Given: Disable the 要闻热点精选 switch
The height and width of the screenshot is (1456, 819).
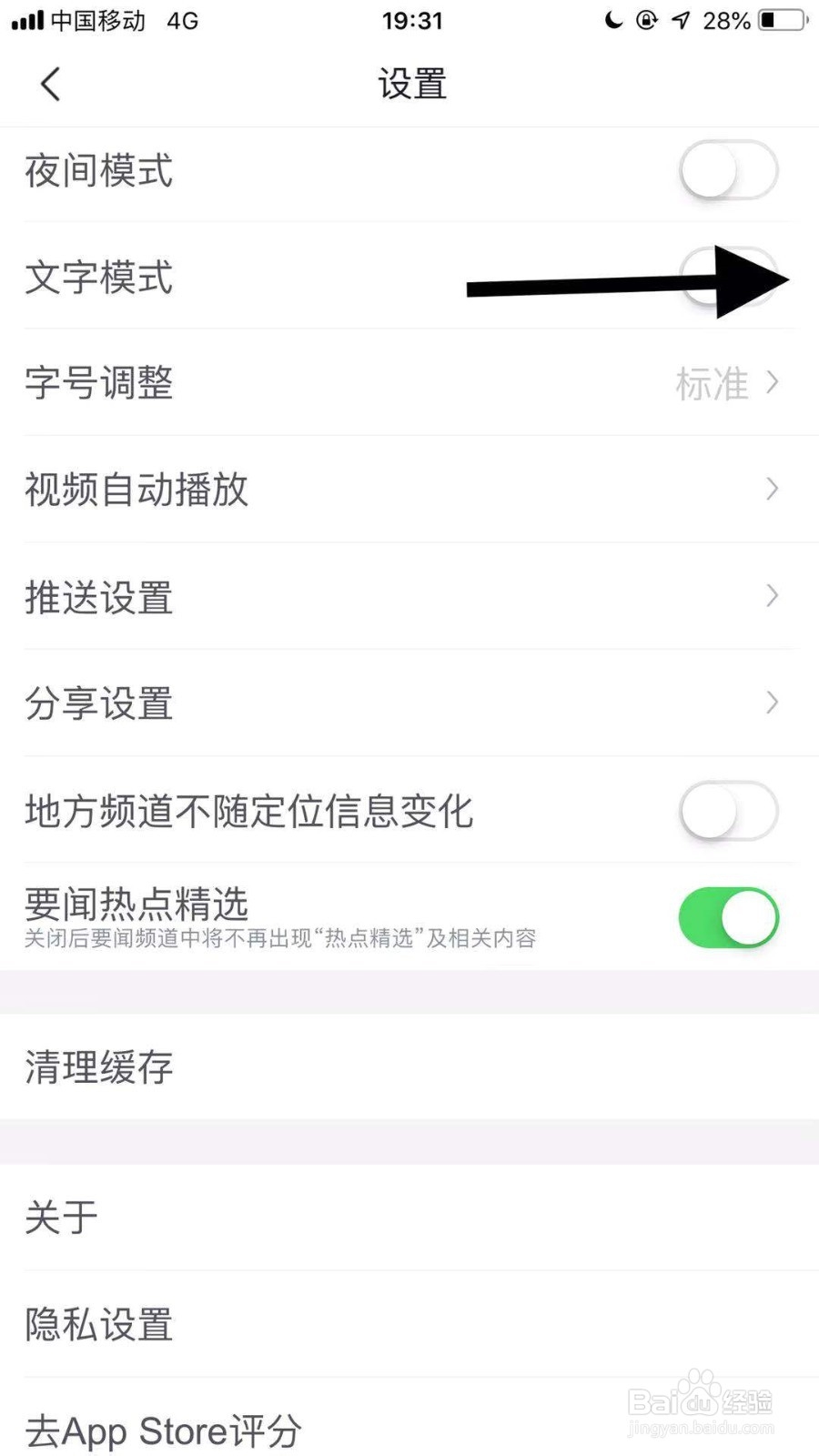Looking at the screenshot, I should [x=727, y=918].
